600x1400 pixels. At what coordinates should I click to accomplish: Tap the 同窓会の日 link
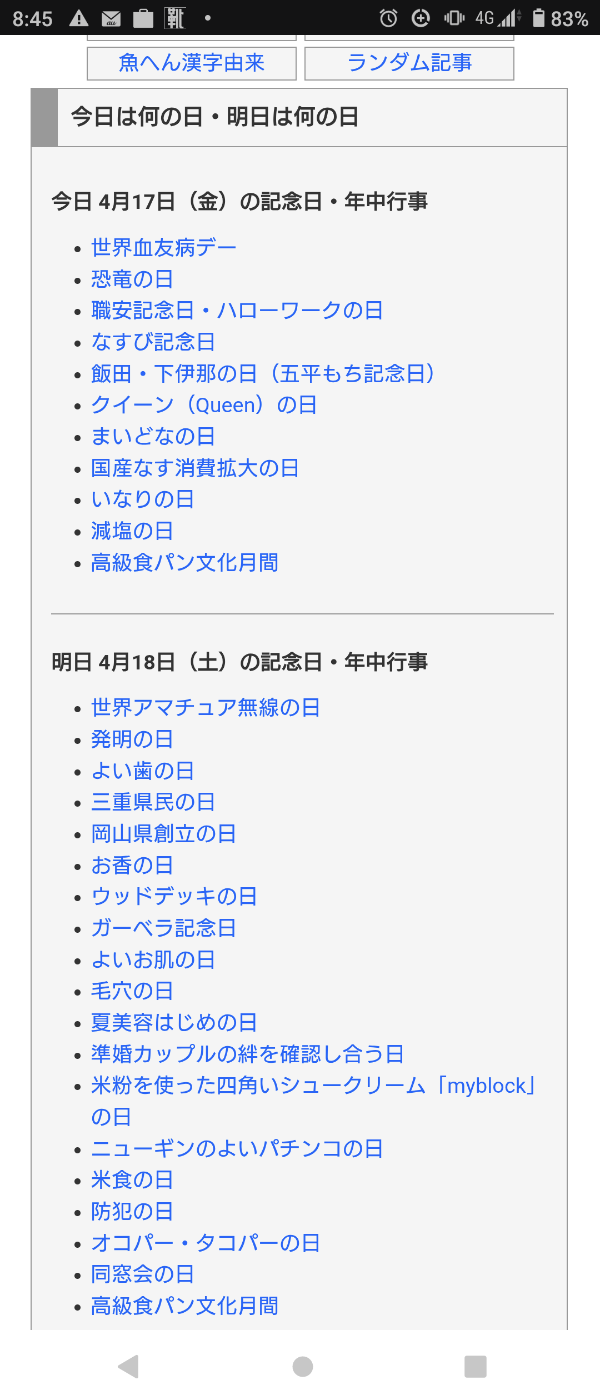click(x=143, y=1274)
